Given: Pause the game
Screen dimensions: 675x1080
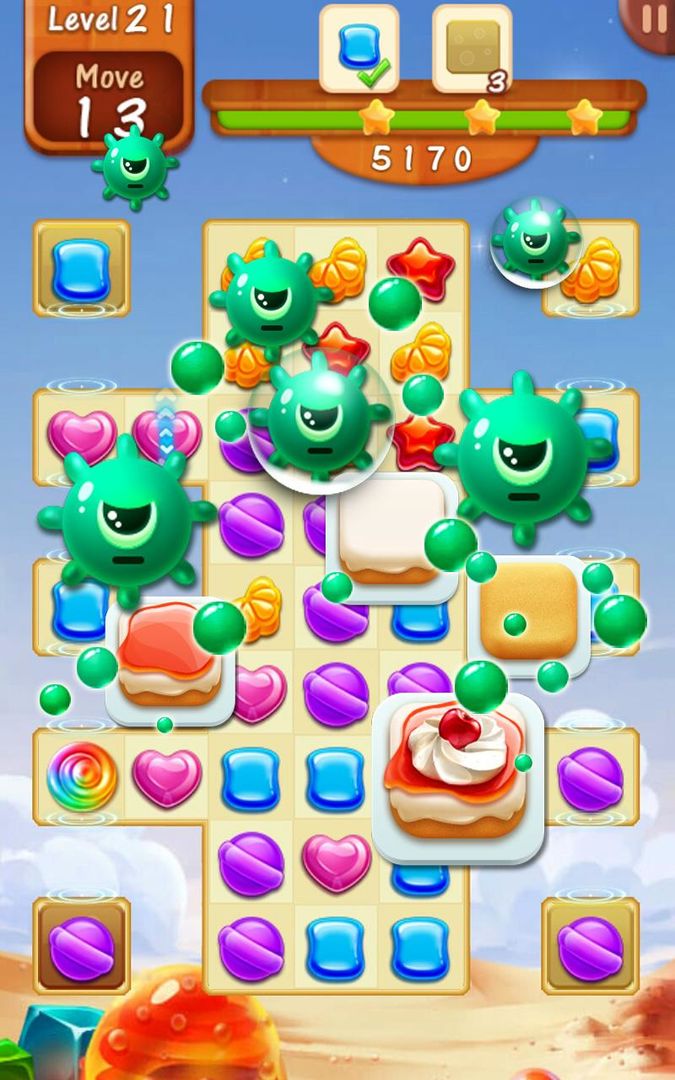Looking at the screenshot, I should [653, 19].
